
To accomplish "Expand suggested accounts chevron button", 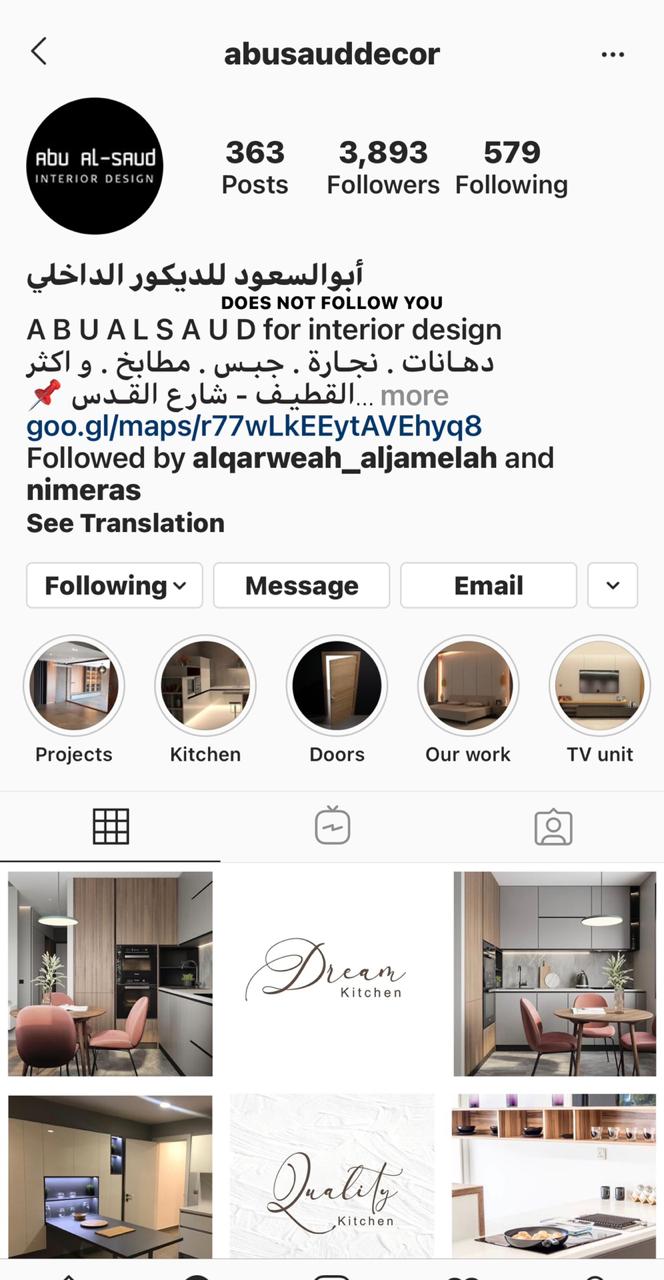I will (x=612, y=585).
